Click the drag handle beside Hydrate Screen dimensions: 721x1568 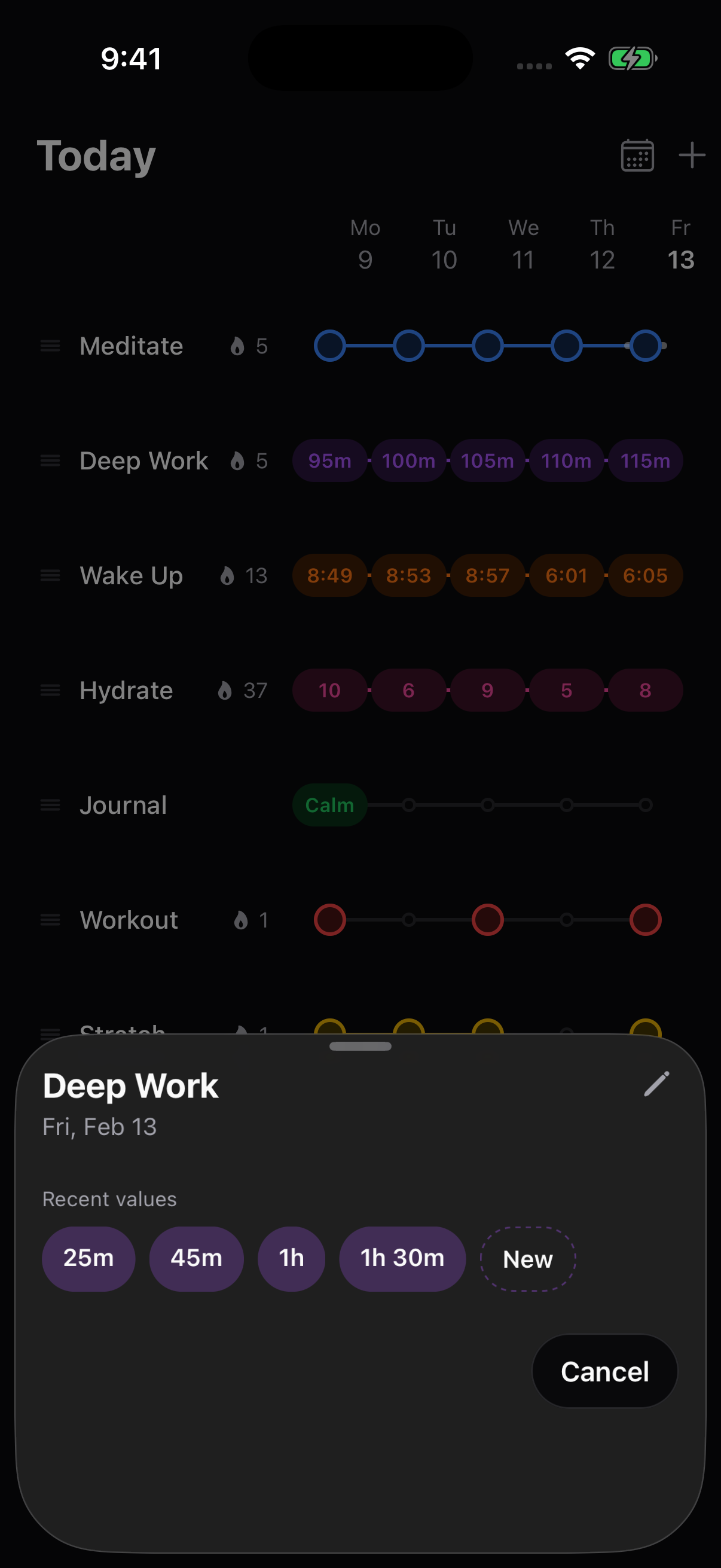(x=49, y=690)
